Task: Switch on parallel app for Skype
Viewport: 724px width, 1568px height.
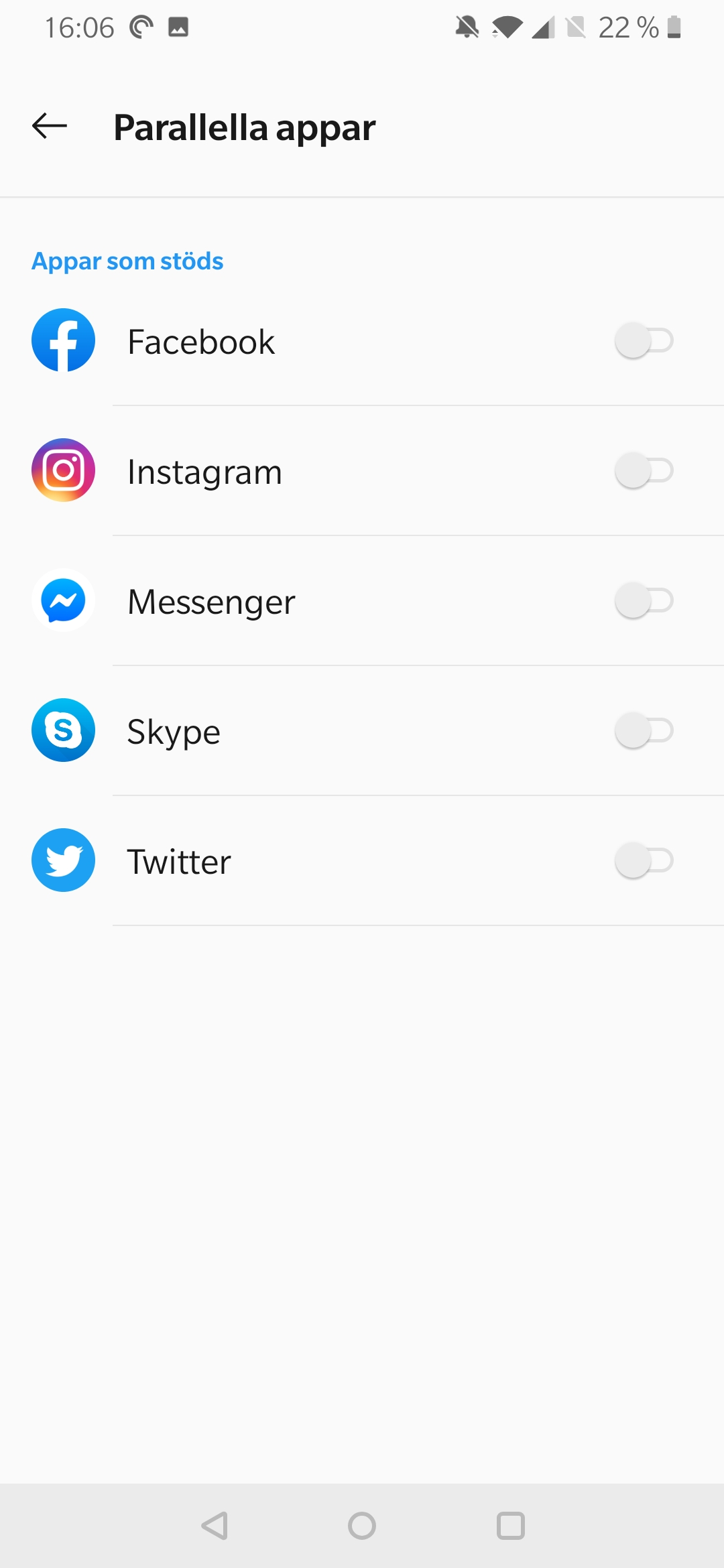Action: point(644,730)
